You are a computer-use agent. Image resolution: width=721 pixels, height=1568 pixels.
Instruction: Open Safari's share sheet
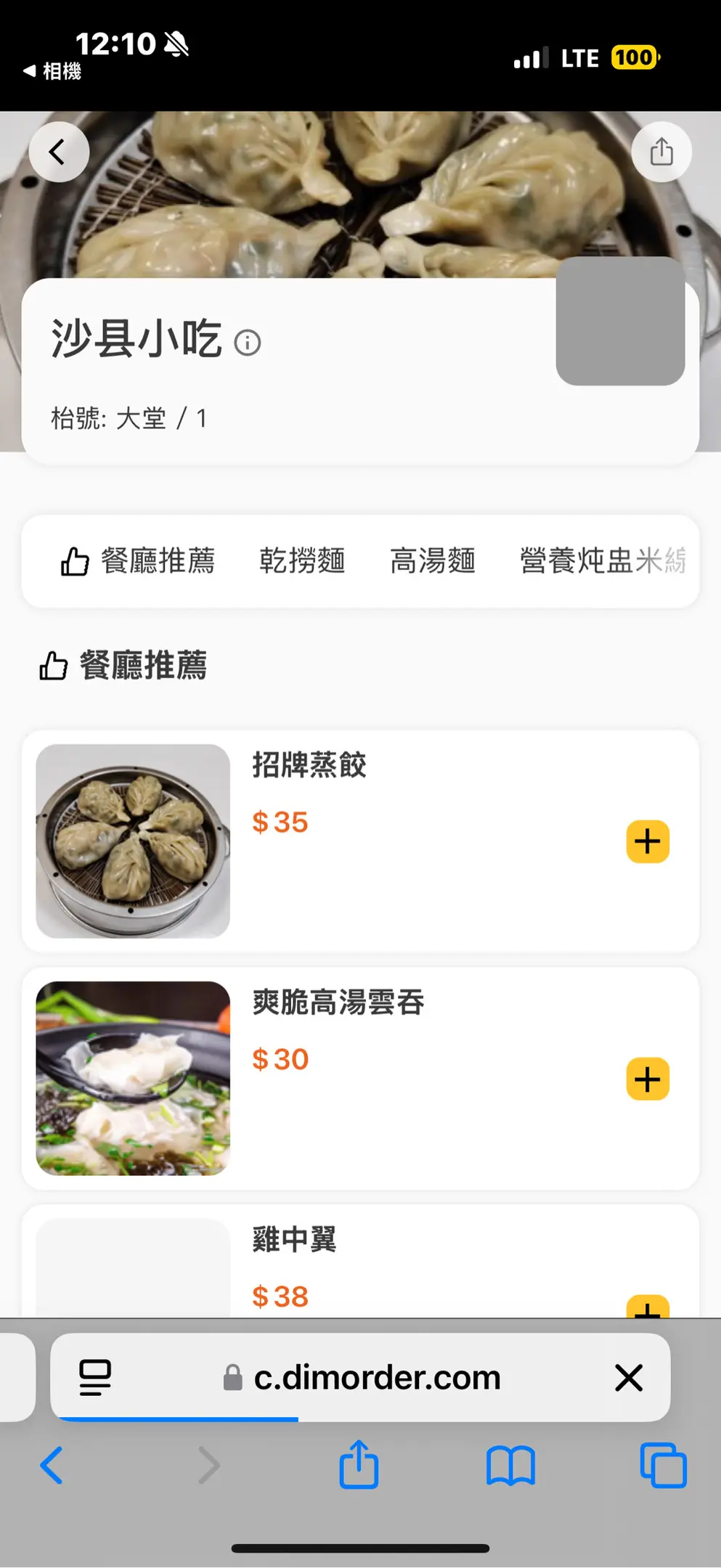pyautogui.click(x=359, y=1466)
